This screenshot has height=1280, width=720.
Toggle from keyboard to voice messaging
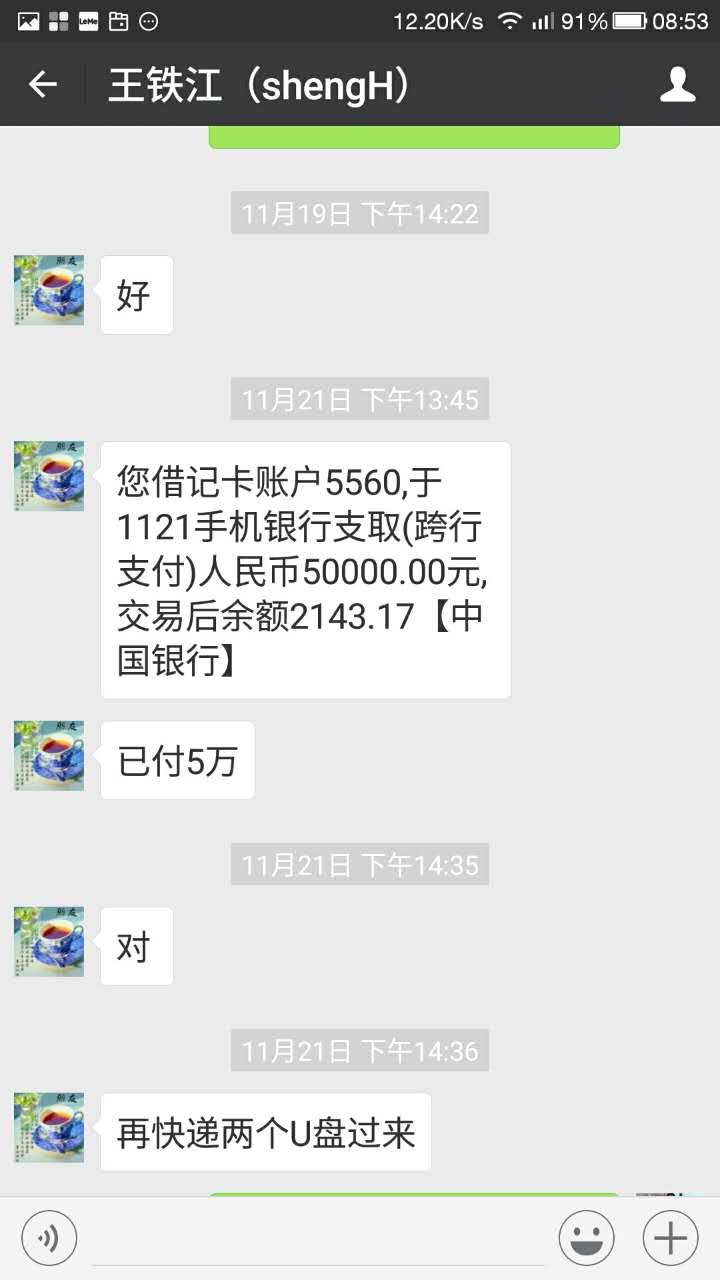pyautogui.click(x=48, y=1237)
